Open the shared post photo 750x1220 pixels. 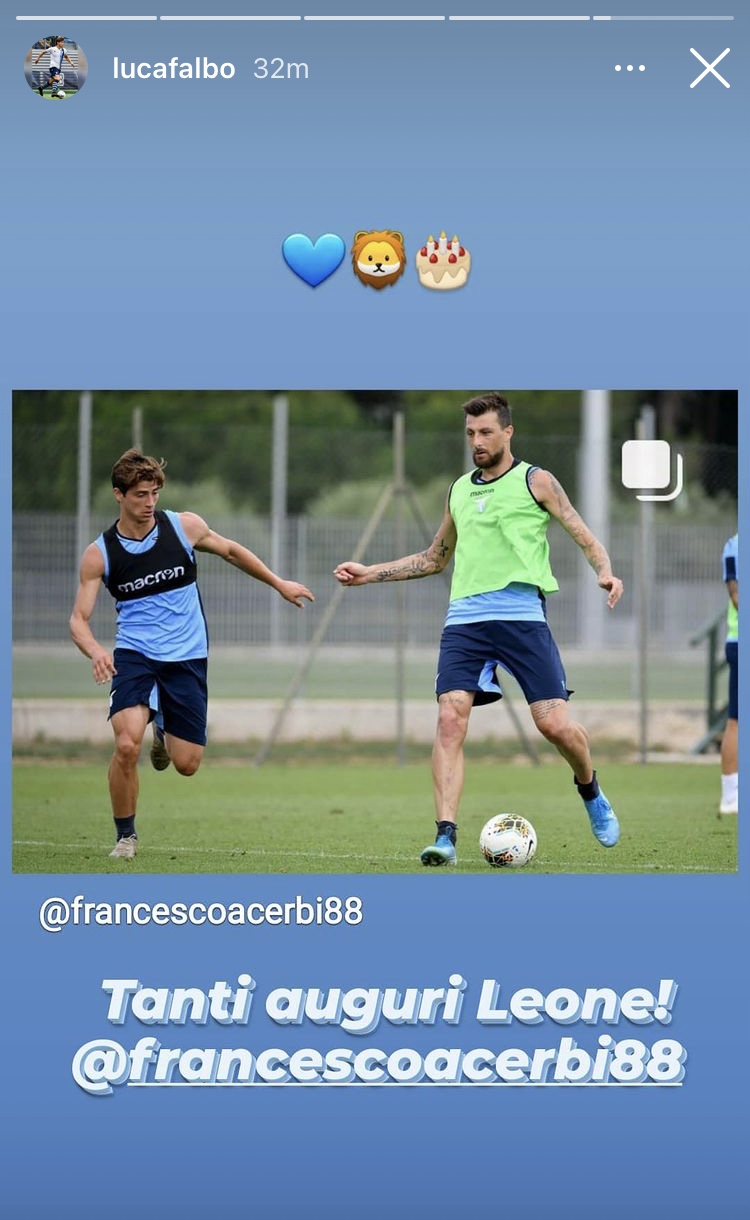(375, 631)
